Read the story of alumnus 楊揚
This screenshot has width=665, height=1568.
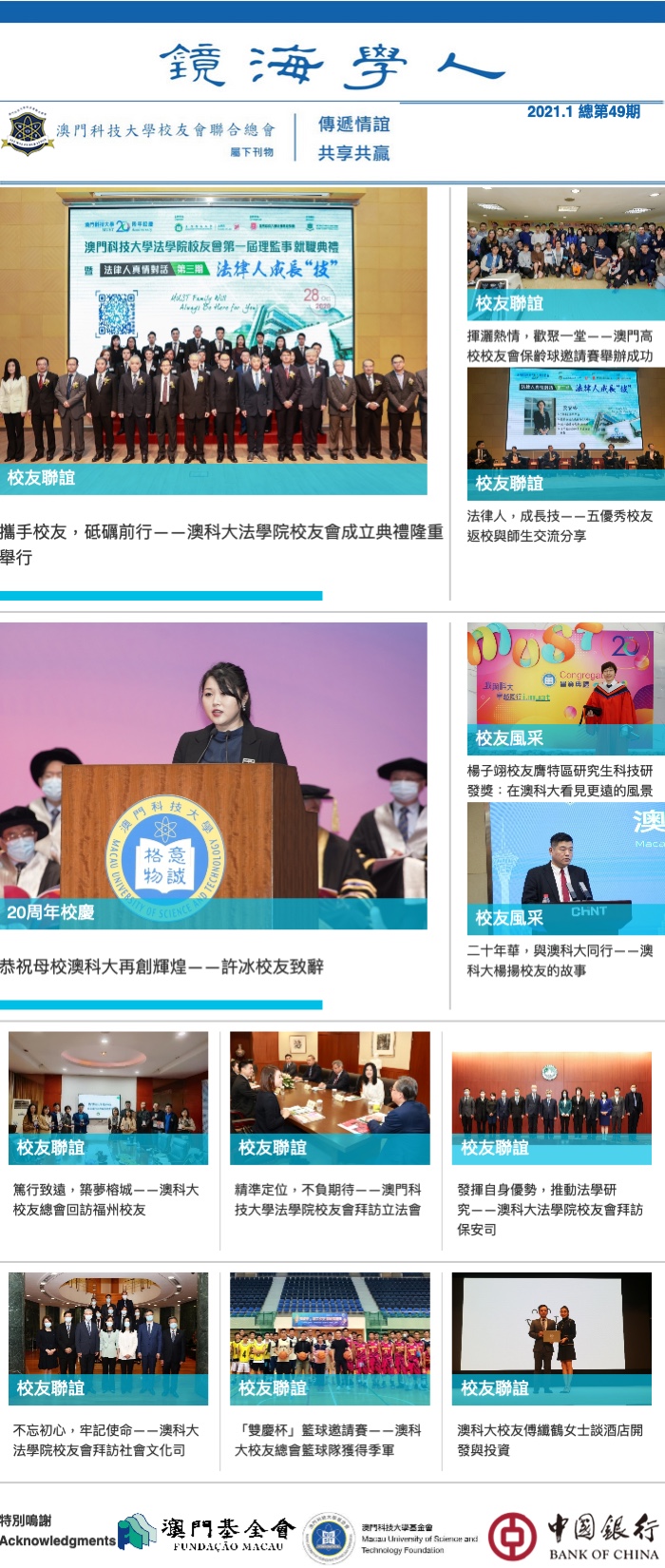click(x=560, y=960)
